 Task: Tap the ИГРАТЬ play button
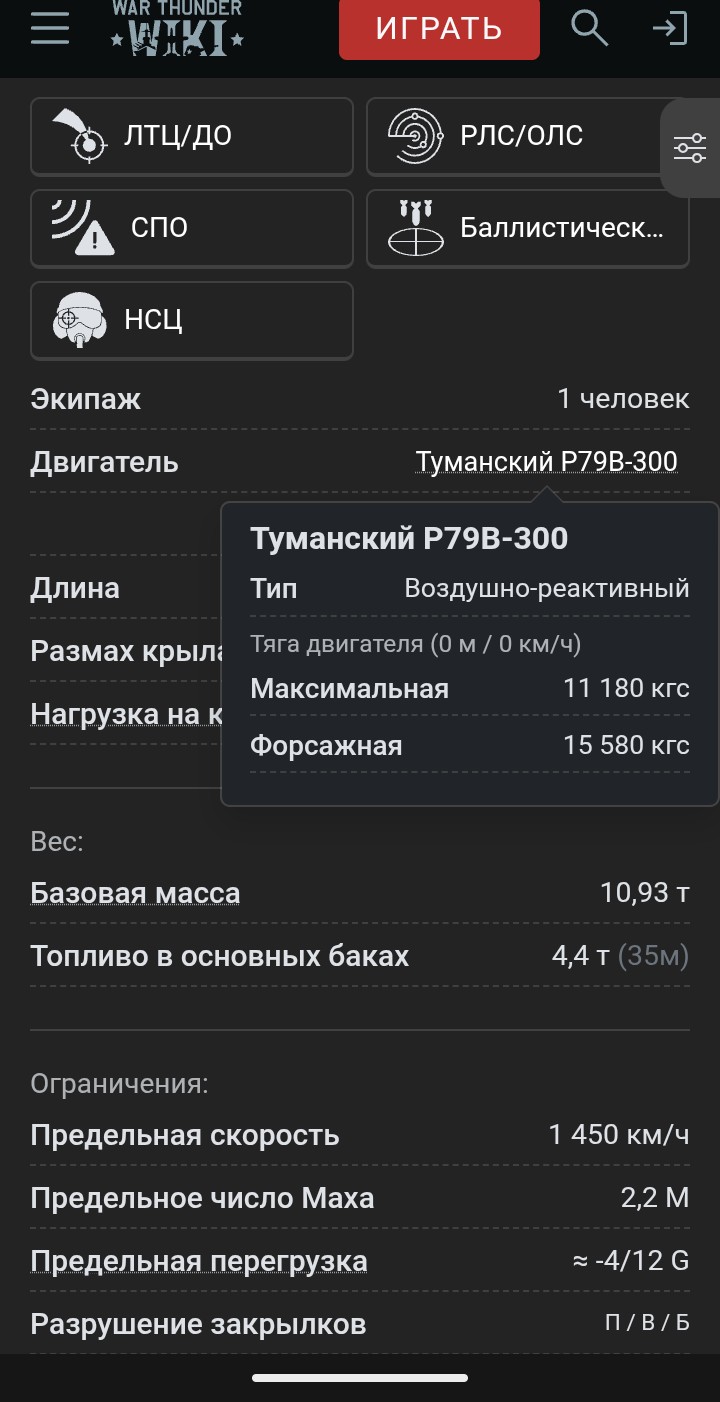pos(439,28)
